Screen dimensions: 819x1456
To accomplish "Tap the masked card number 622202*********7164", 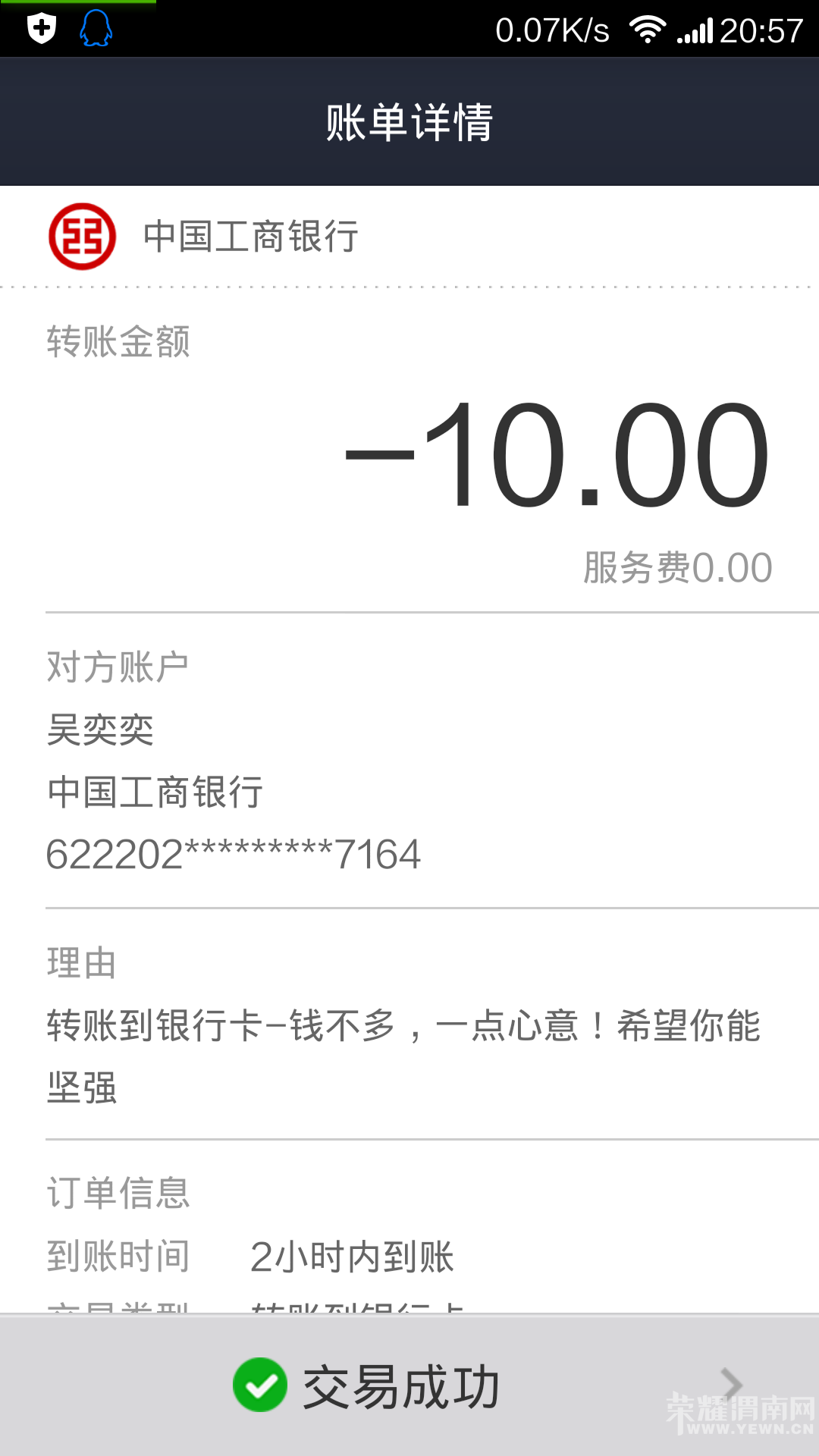I will pos(234,855).
